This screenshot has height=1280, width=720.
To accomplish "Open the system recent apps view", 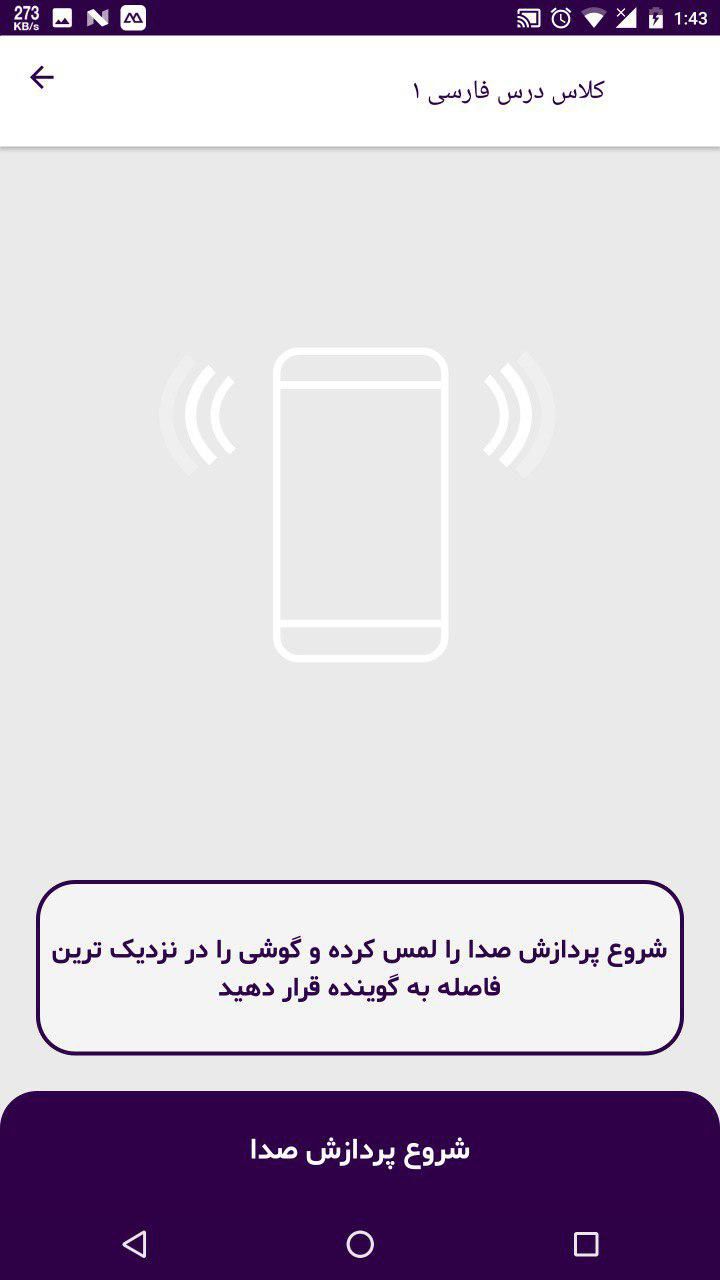I will pyautogui.click(x=585, y=1244).
